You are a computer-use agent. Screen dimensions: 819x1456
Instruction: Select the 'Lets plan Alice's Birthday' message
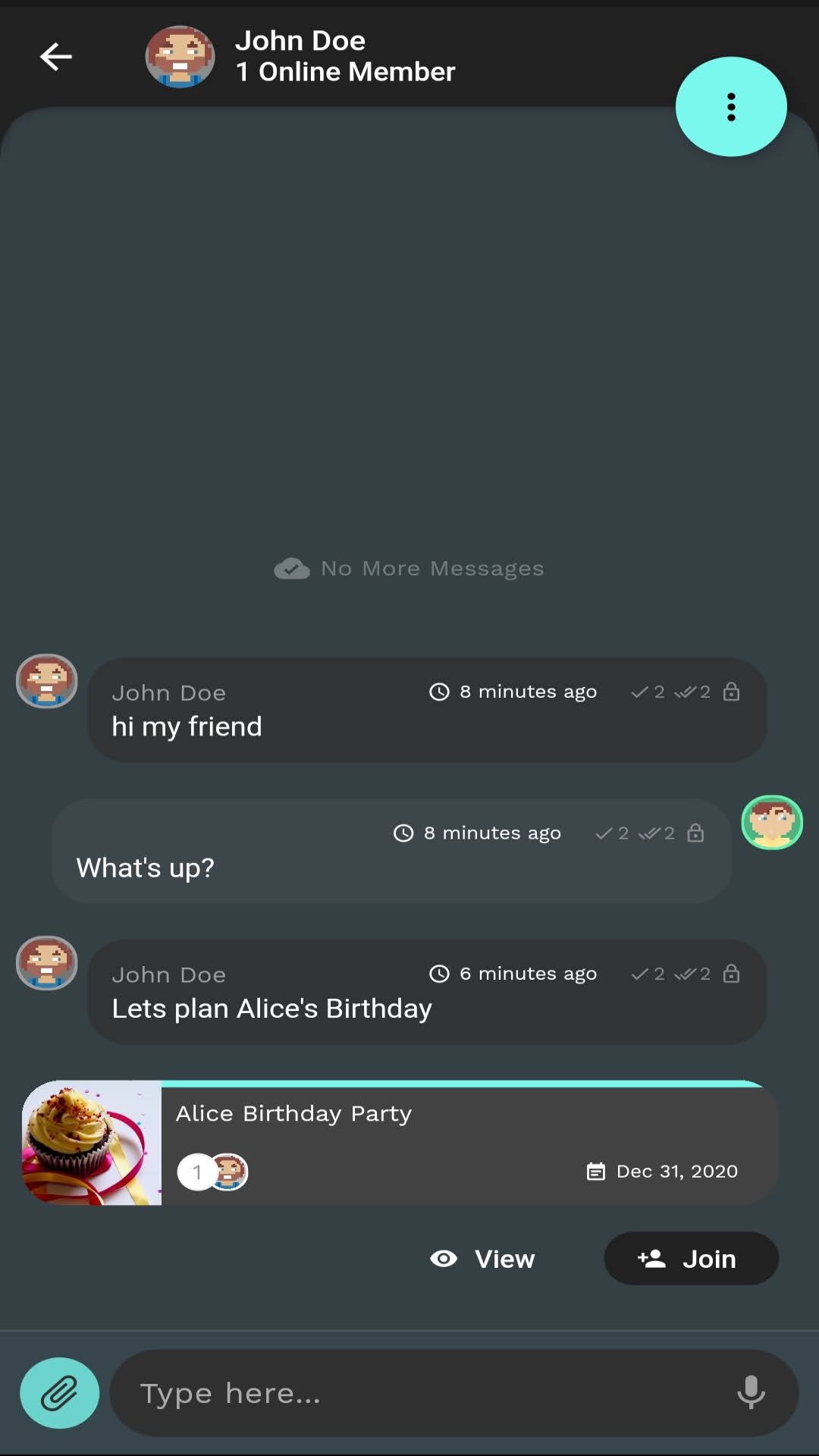coord(427,992)
